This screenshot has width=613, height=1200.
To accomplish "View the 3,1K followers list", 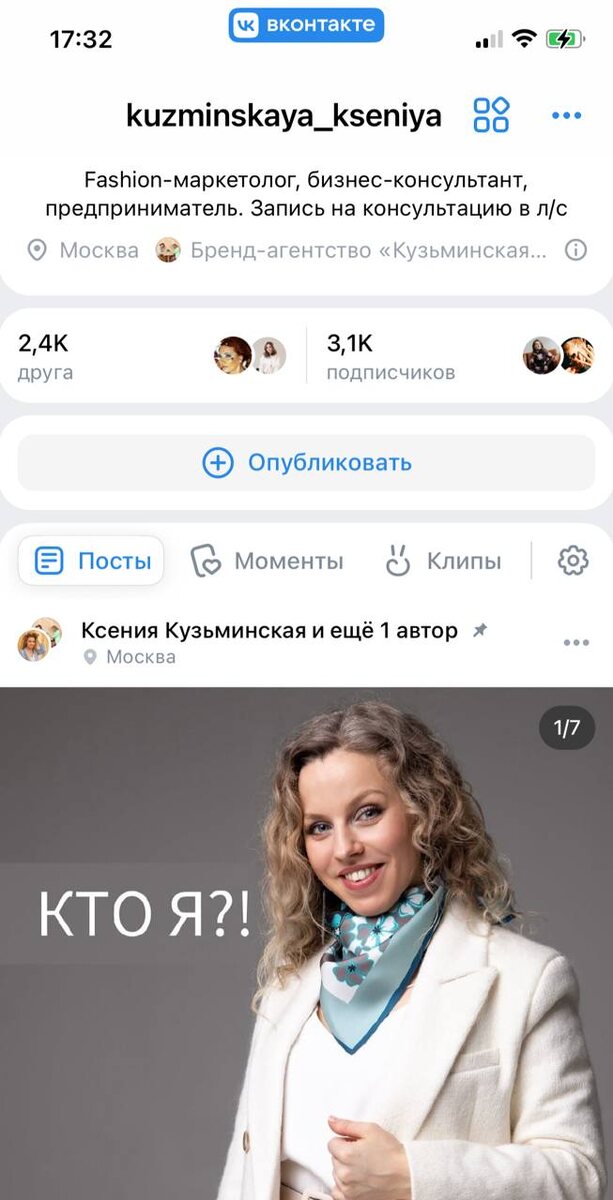I will (460, 356).
